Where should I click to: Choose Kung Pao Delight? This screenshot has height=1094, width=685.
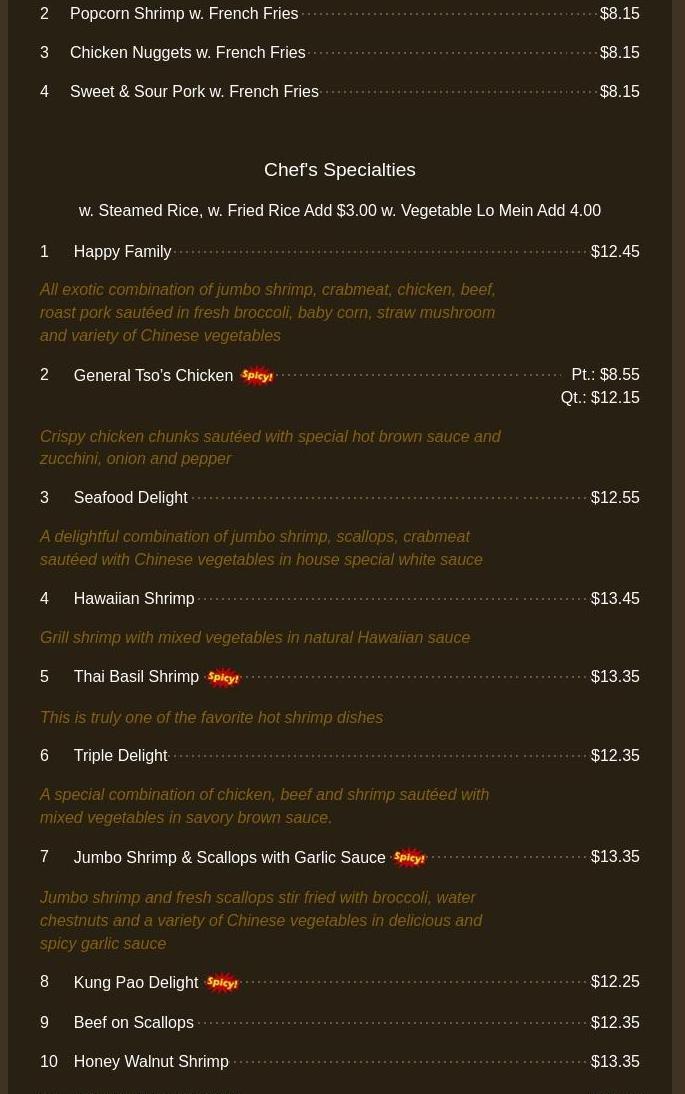tap(136, 983)
